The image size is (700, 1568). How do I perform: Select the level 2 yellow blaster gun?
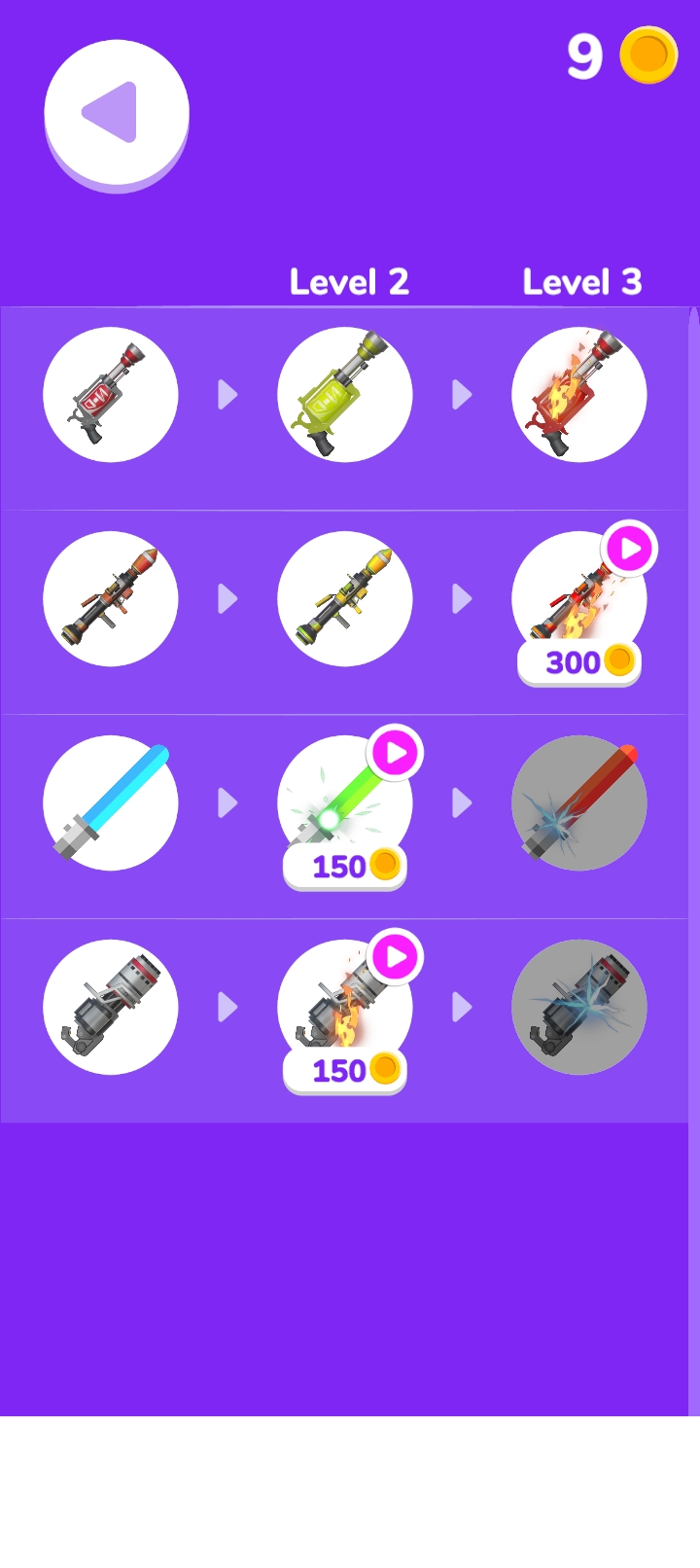pyautogui.click(x=345, y=395)
